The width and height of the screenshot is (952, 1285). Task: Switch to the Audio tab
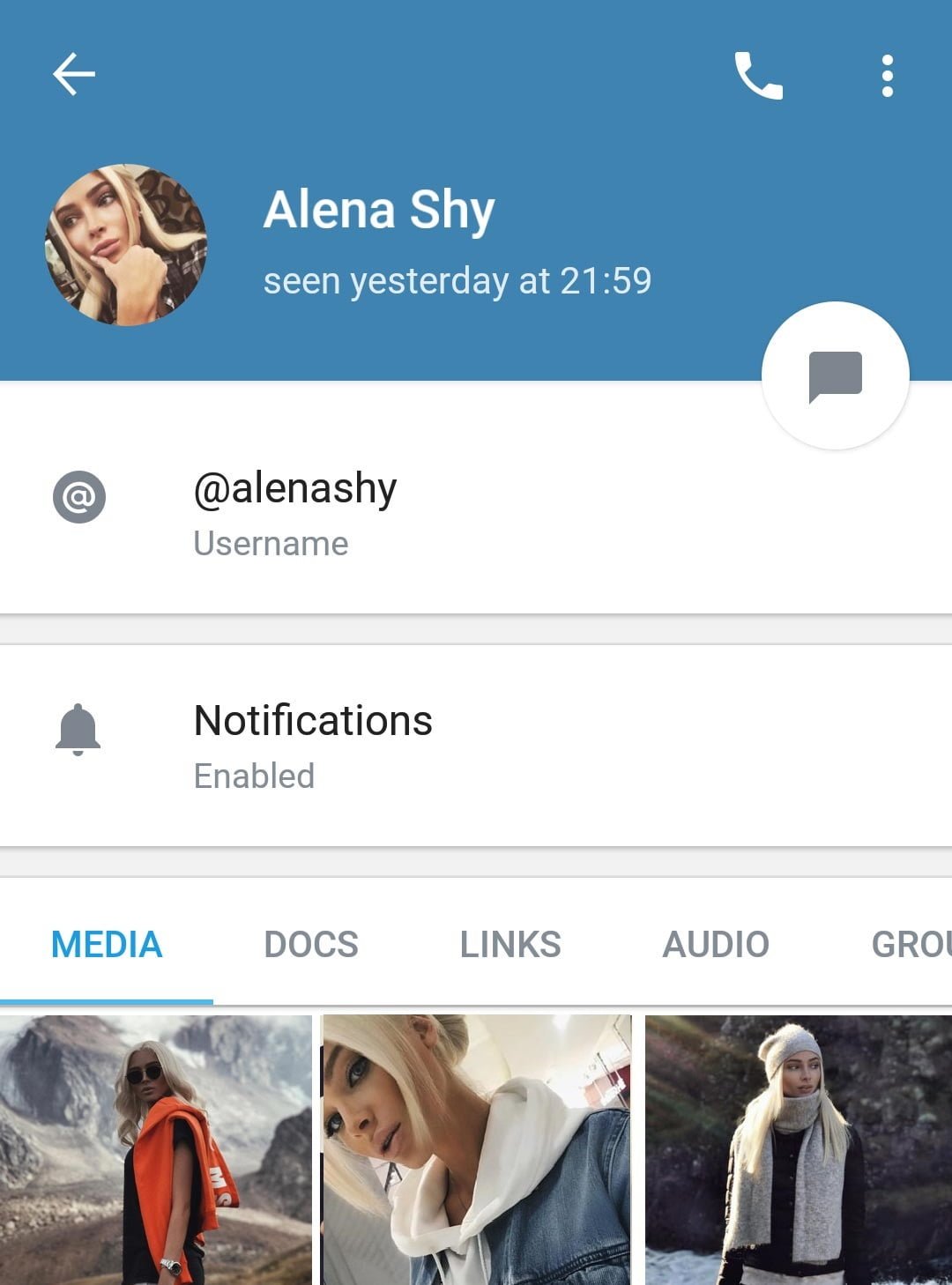click(716, 945)
